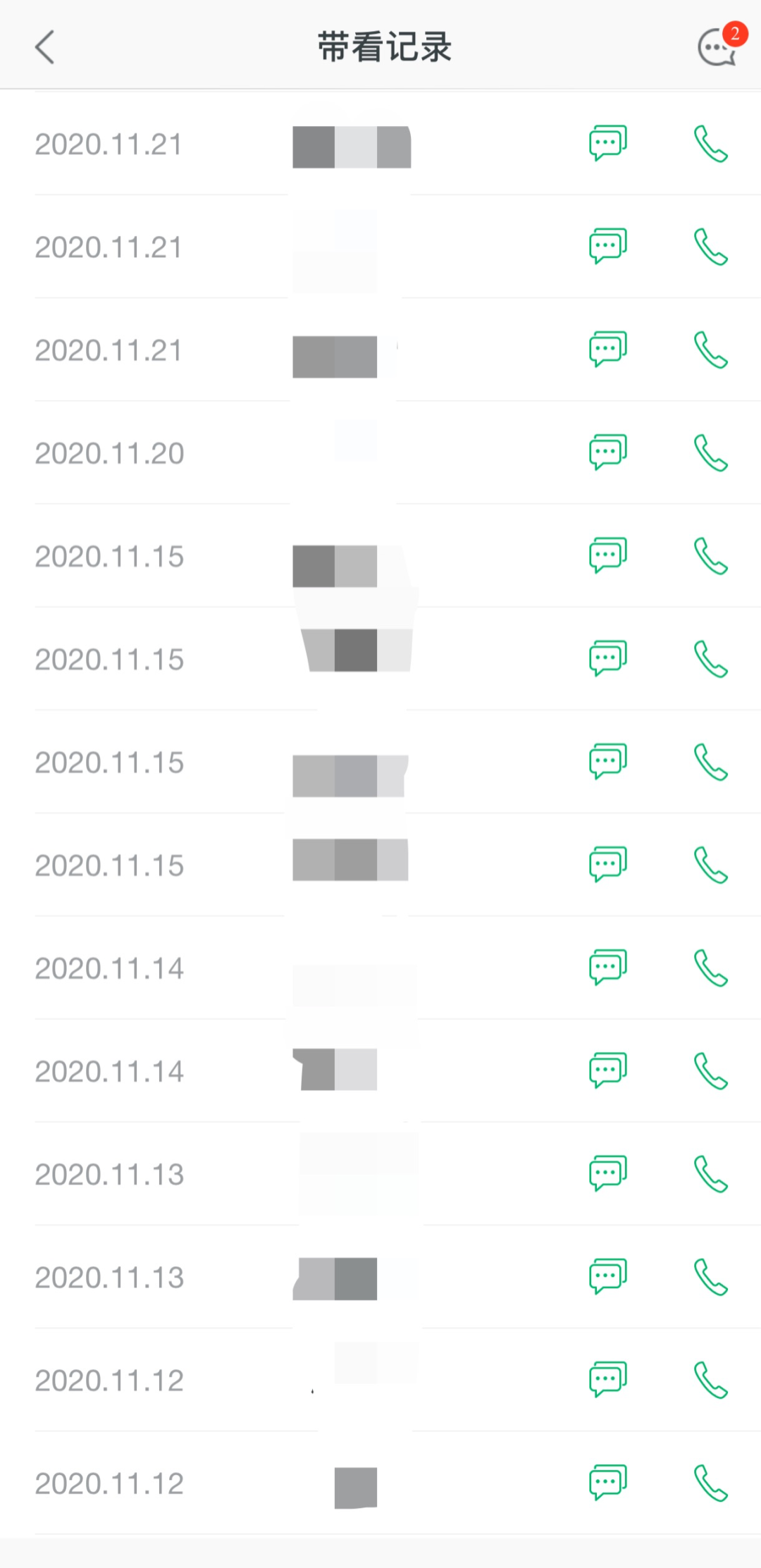The width and height of the screenshot is (761, 1568).
Task: Message the agent in the first 2020.11.14 record
Action: (607, 968)
